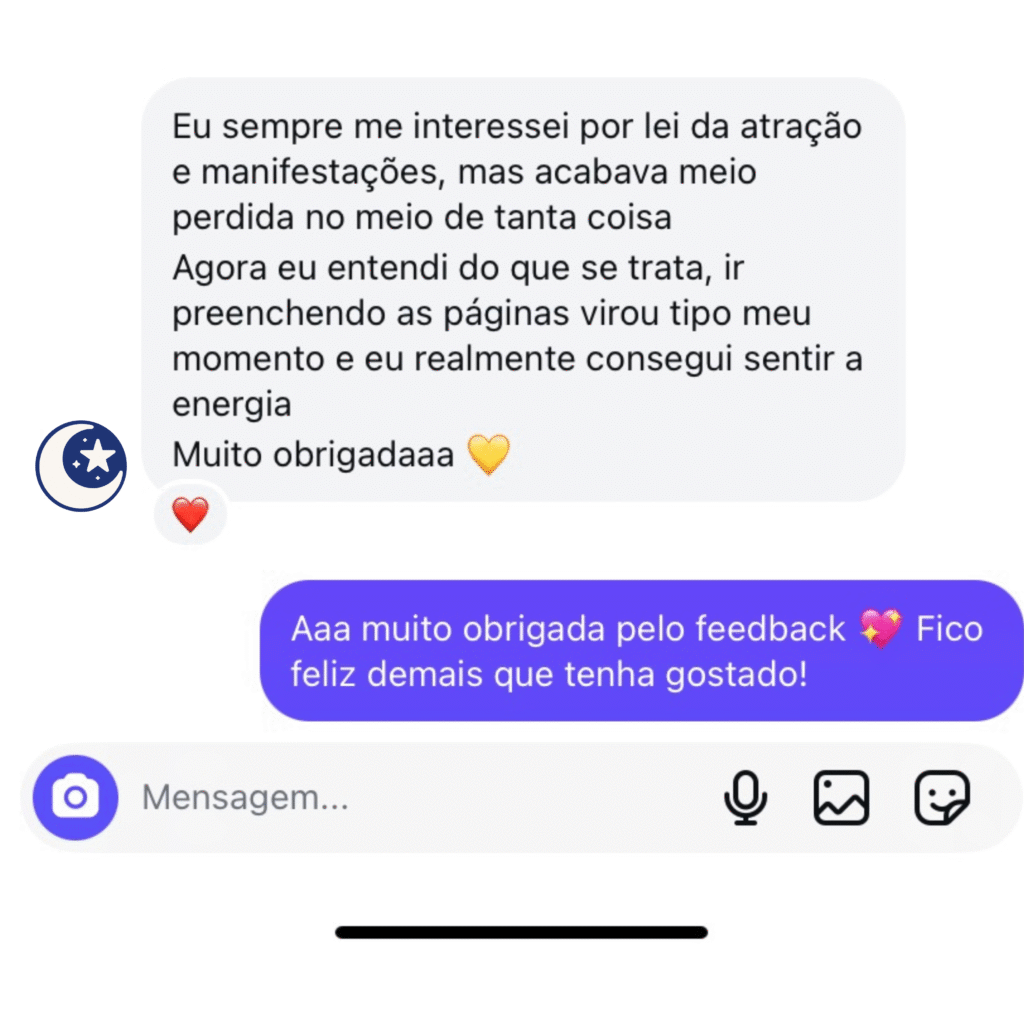The width and height of the screenshot is (1024, 1024).
Task: Open the photo gallery picker
Action: (x=841, y=798)
